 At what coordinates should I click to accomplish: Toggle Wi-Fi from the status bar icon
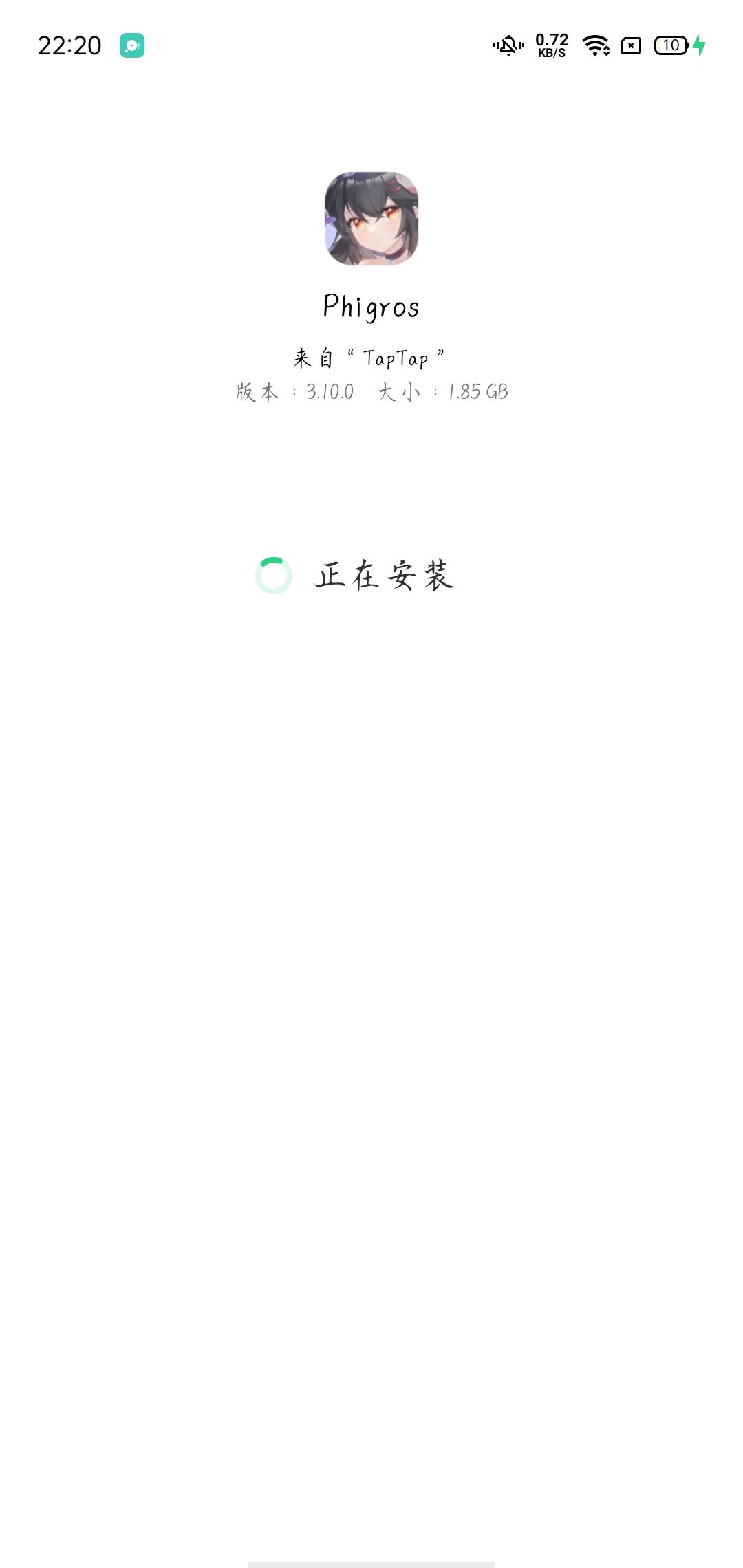click(x=596, y=45)
